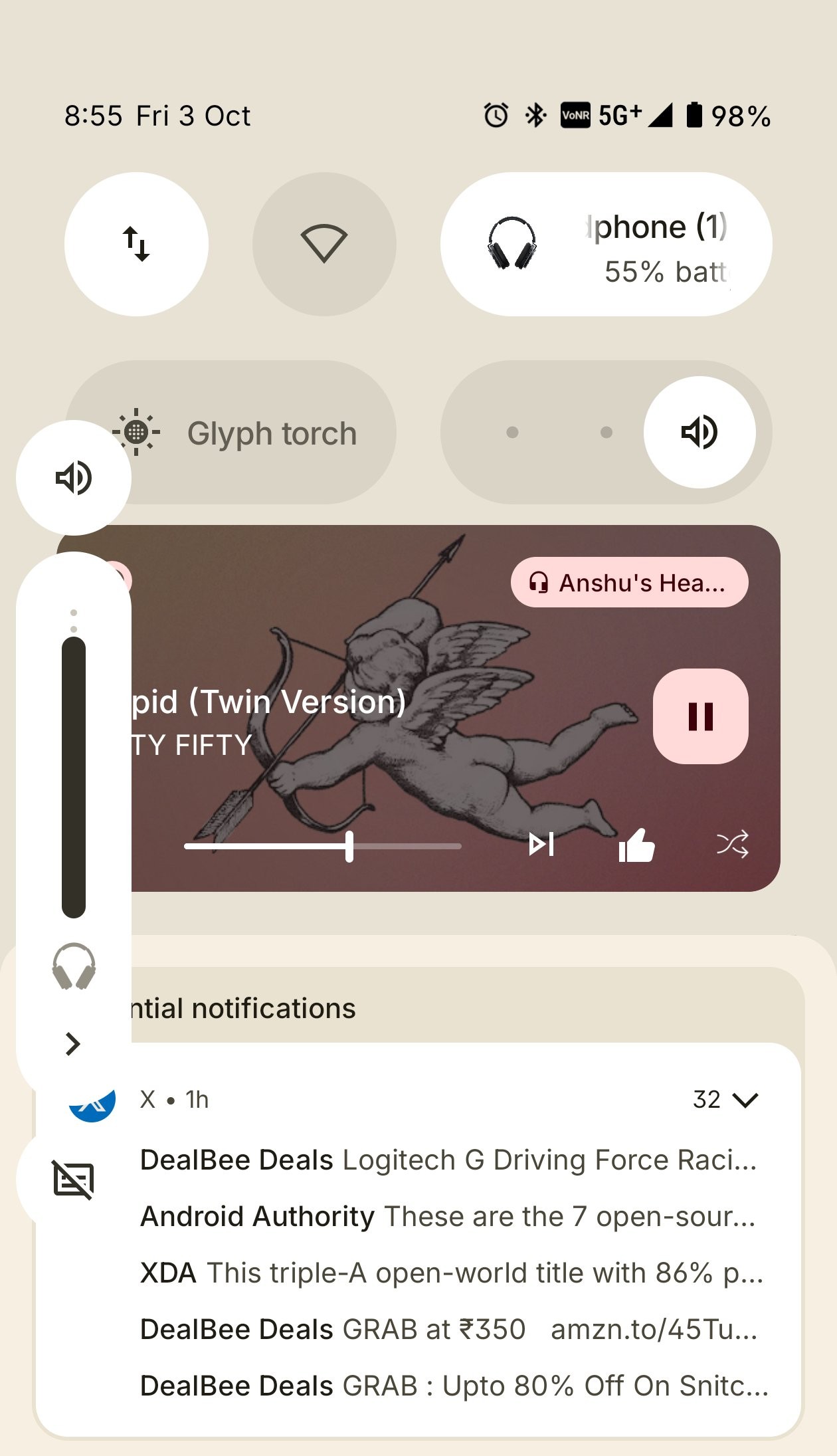
Task: Pause the playing song
Action: 700,716
